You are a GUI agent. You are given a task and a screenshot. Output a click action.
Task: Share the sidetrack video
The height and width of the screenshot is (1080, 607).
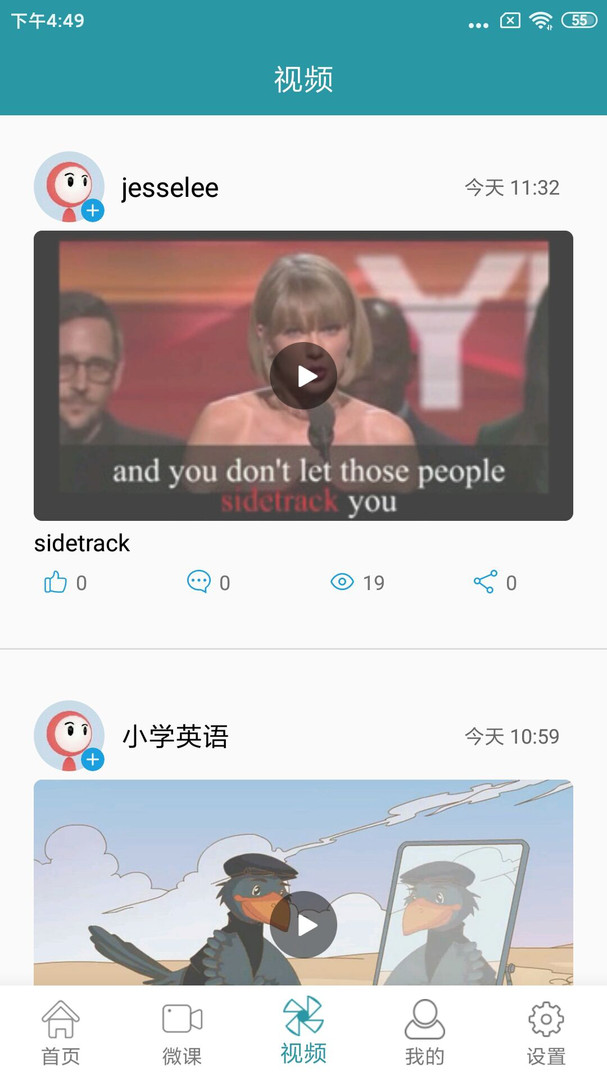click(x=485, y=582)
